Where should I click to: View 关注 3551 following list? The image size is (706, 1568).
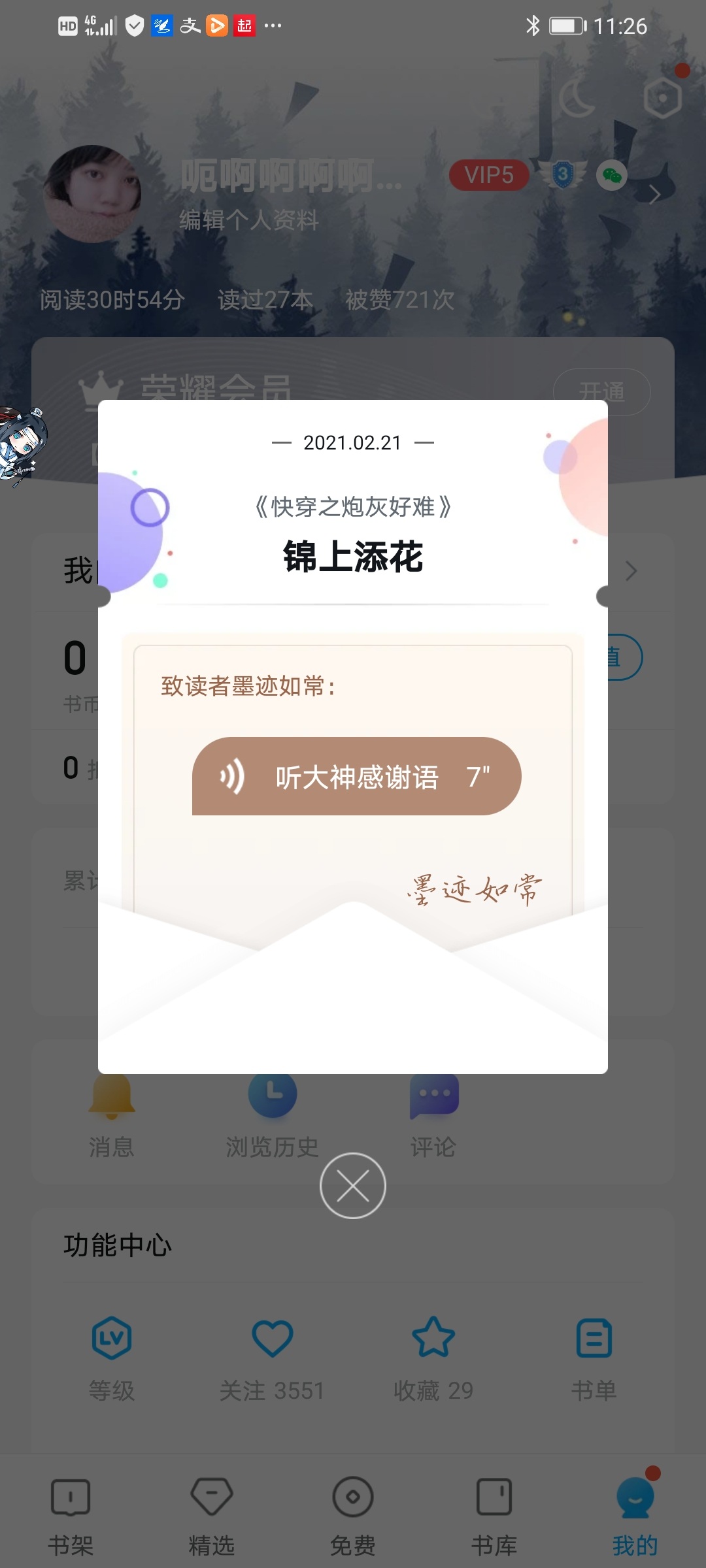pyautogui.click(x=272, y=1359)
